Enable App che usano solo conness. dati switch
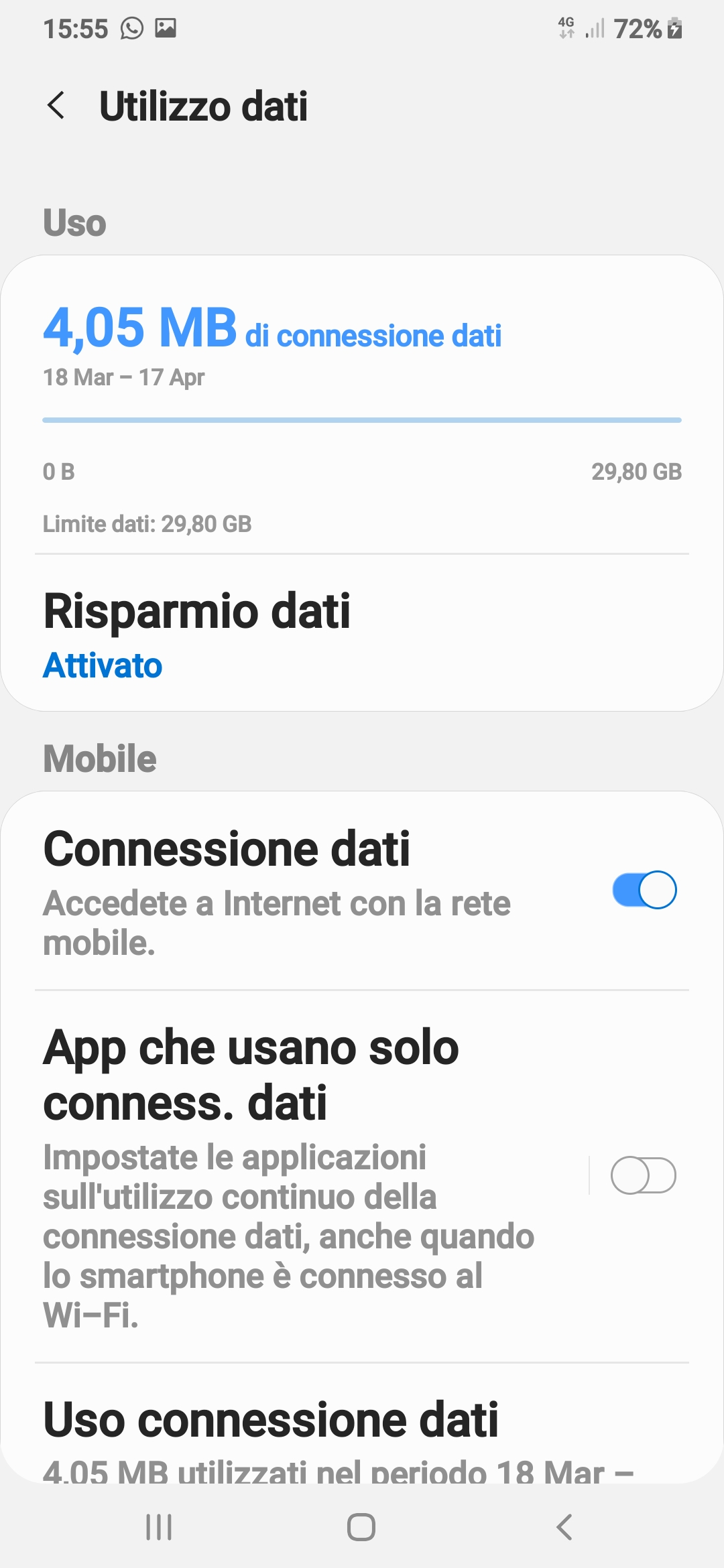724x1568 pixels. (x=642, y=1175)
